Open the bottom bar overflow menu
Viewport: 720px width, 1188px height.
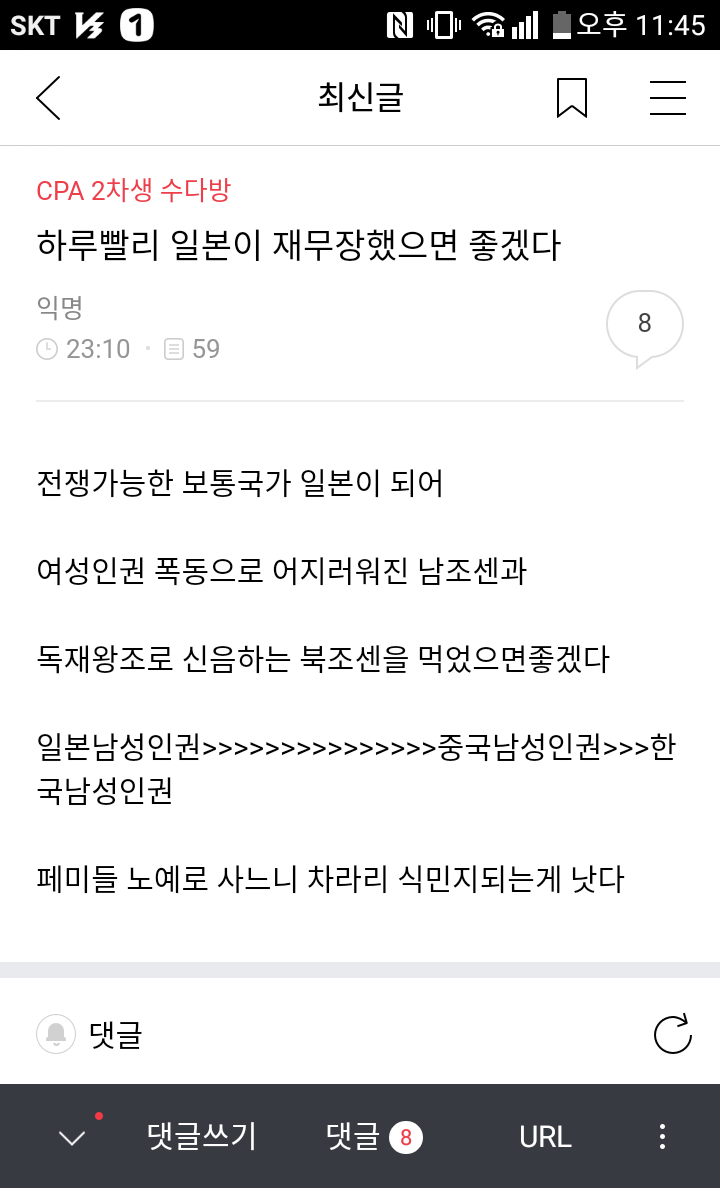click(x=662, y=1137)
